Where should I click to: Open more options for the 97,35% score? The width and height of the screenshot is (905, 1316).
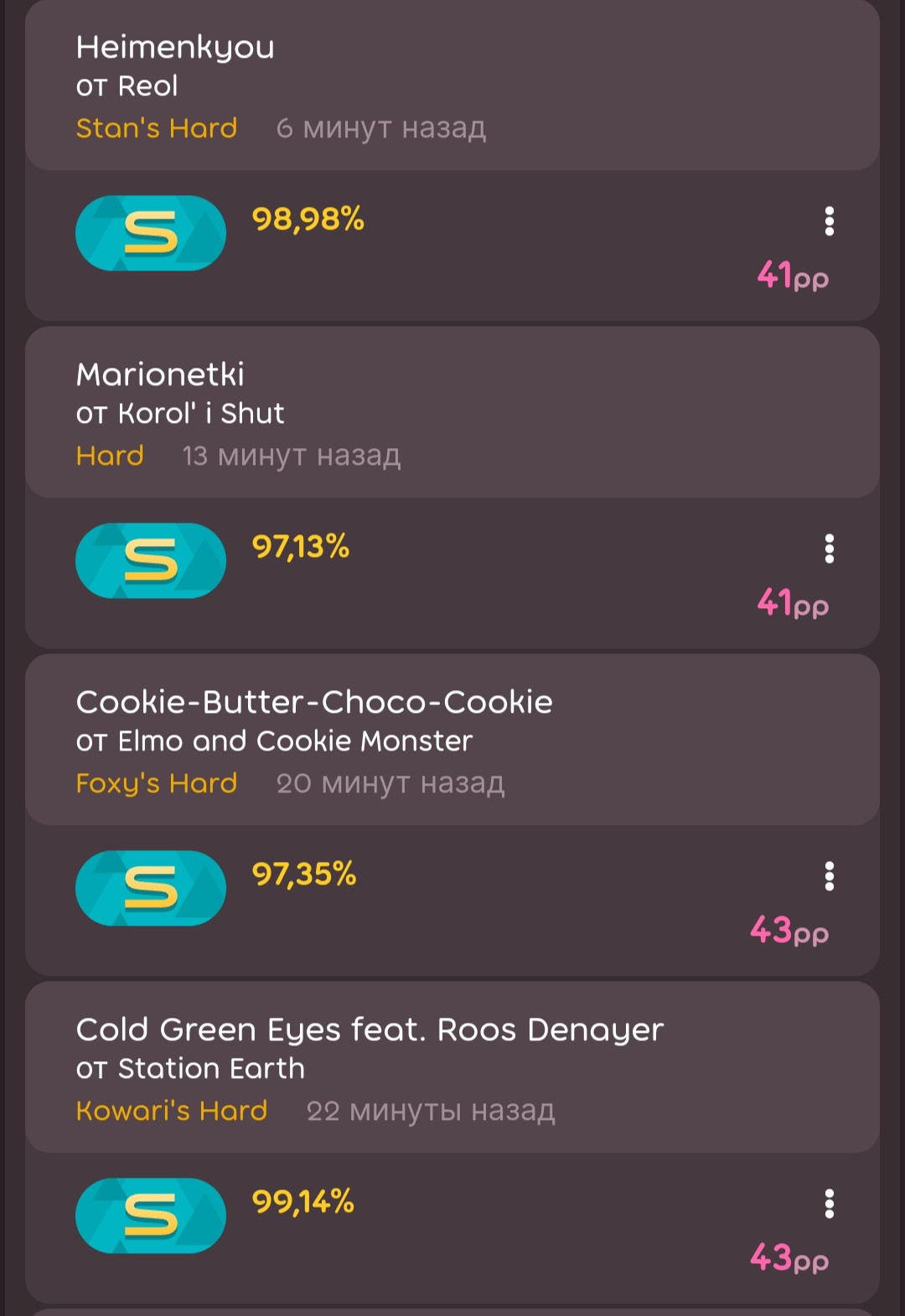[x=829, y=876]
